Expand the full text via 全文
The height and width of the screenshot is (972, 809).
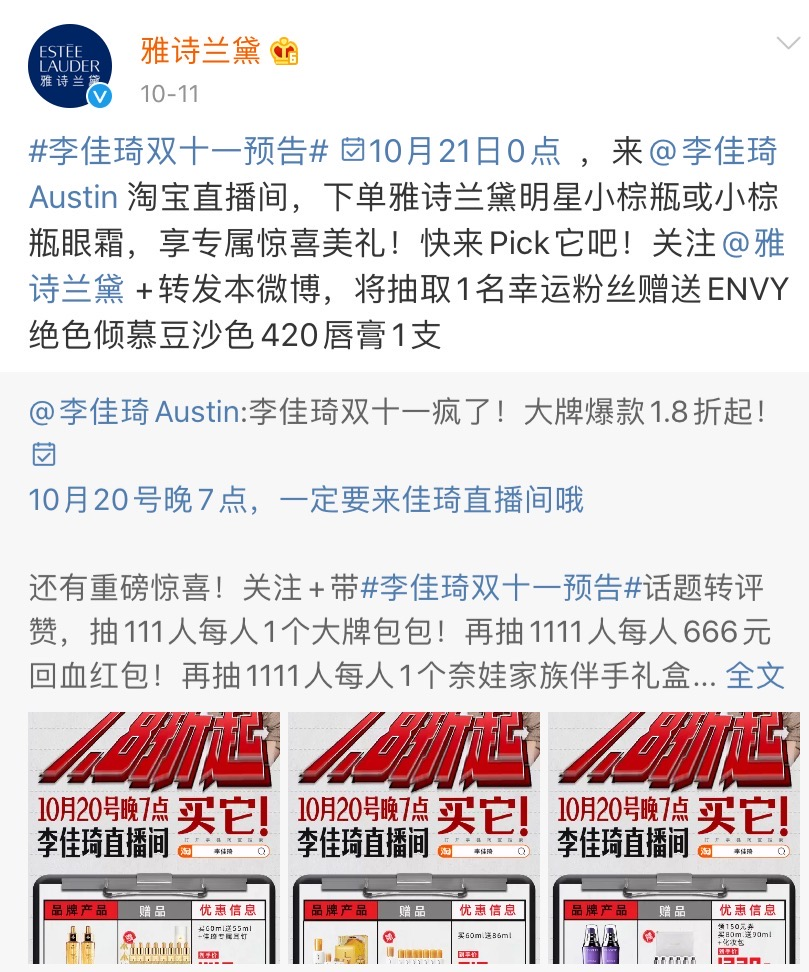755,676
